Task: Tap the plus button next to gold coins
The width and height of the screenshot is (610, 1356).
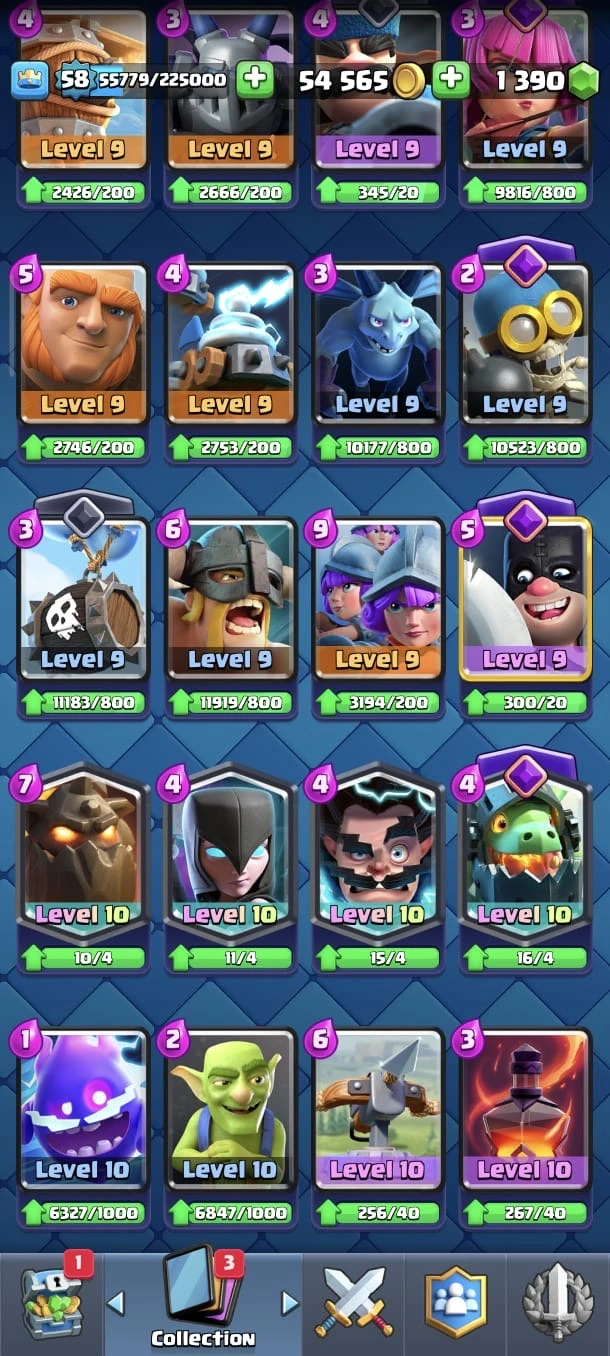Action: 451,79
